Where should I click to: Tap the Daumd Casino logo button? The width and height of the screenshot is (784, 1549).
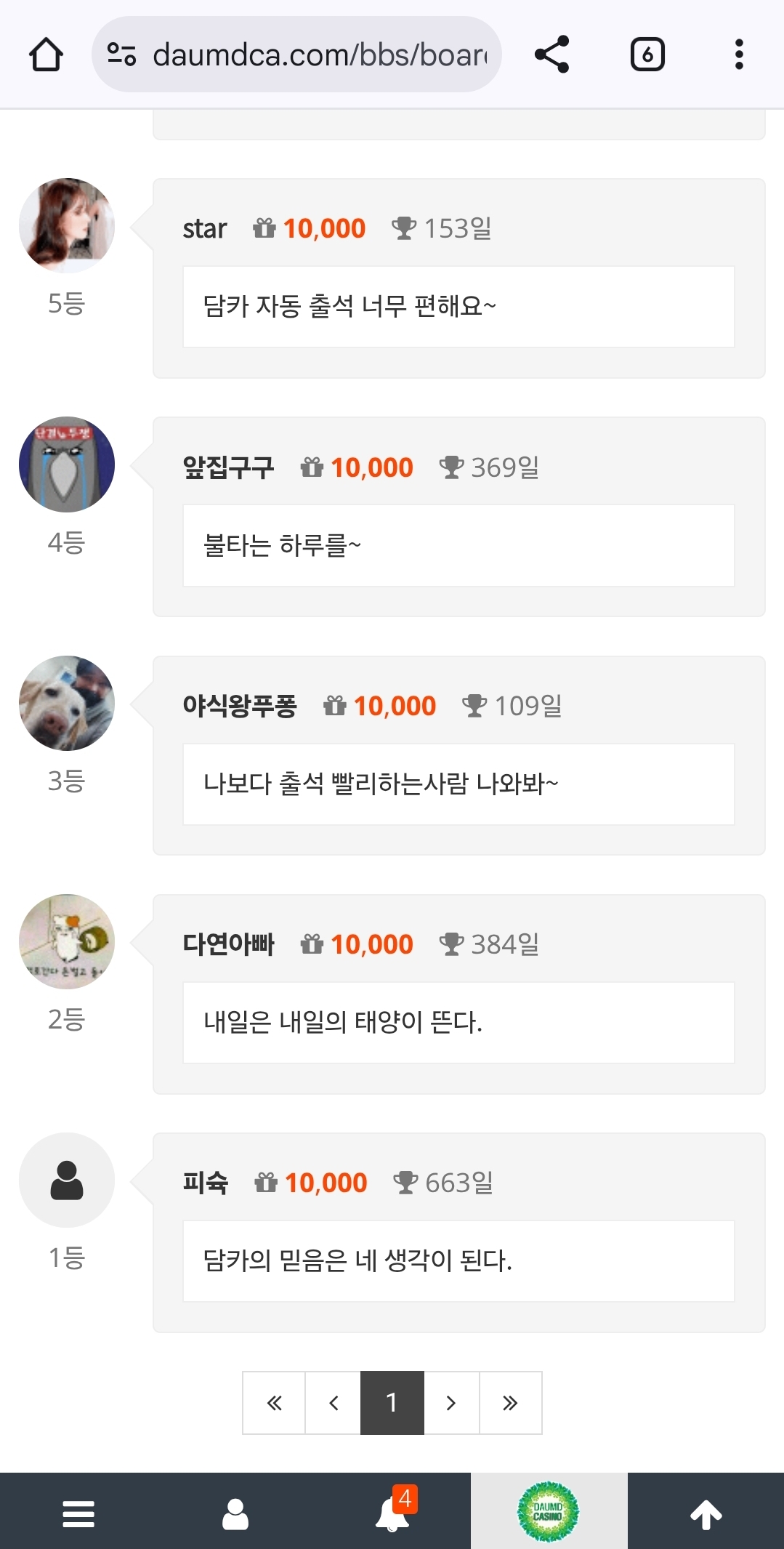[x=549, y=1512]
